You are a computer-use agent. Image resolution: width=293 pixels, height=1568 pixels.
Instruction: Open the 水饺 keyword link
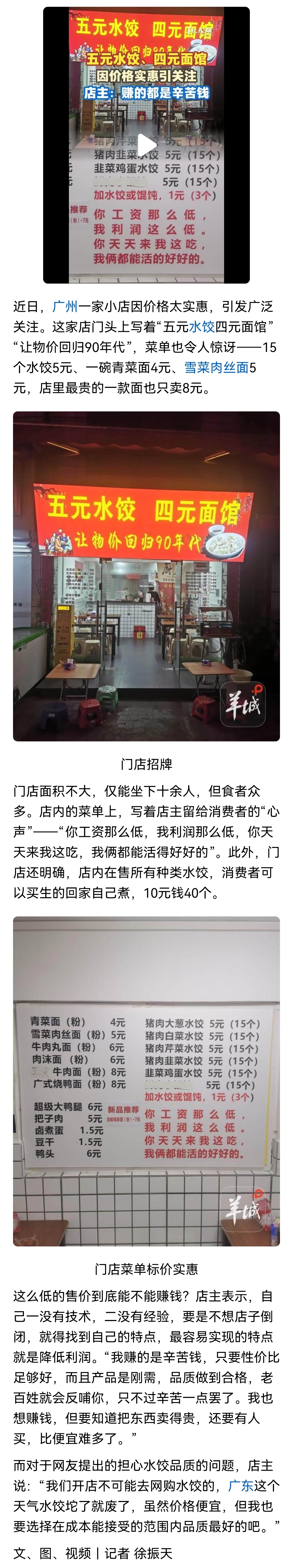202,327
